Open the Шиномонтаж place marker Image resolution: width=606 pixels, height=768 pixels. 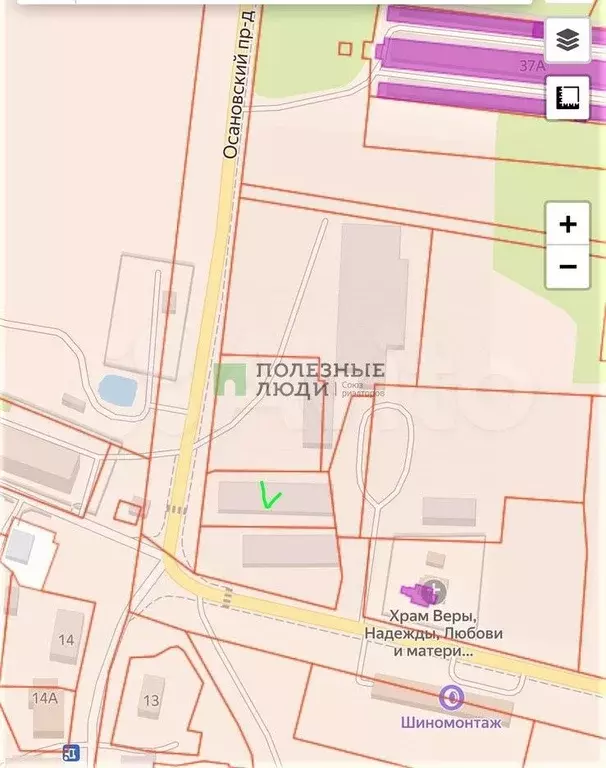[451, 697]
